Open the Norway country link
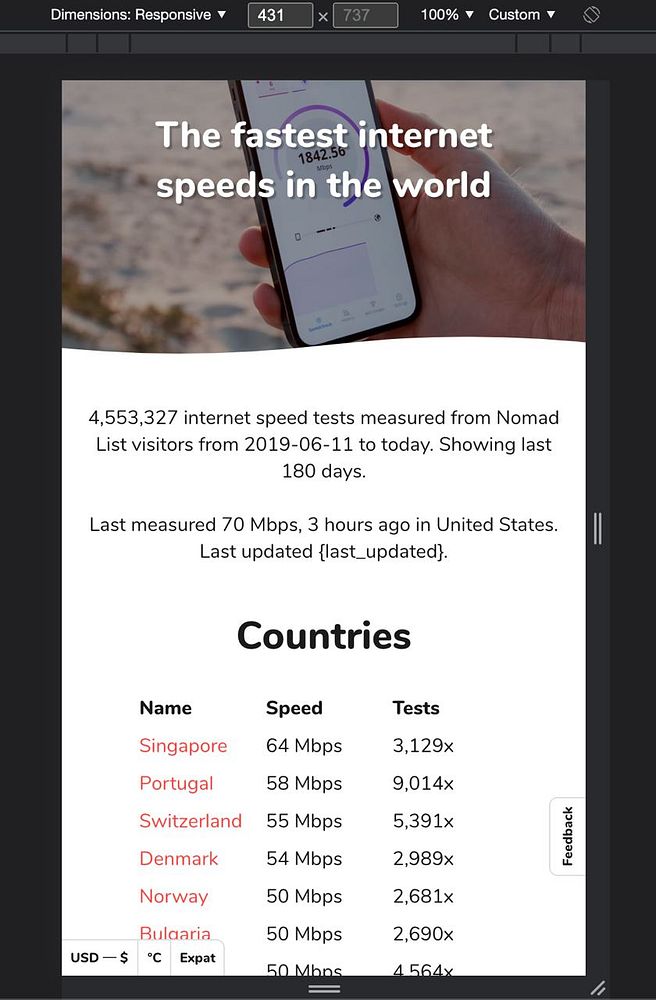Image resolution: width=656 pixels, height=1000 pixels. pos(173,896)
